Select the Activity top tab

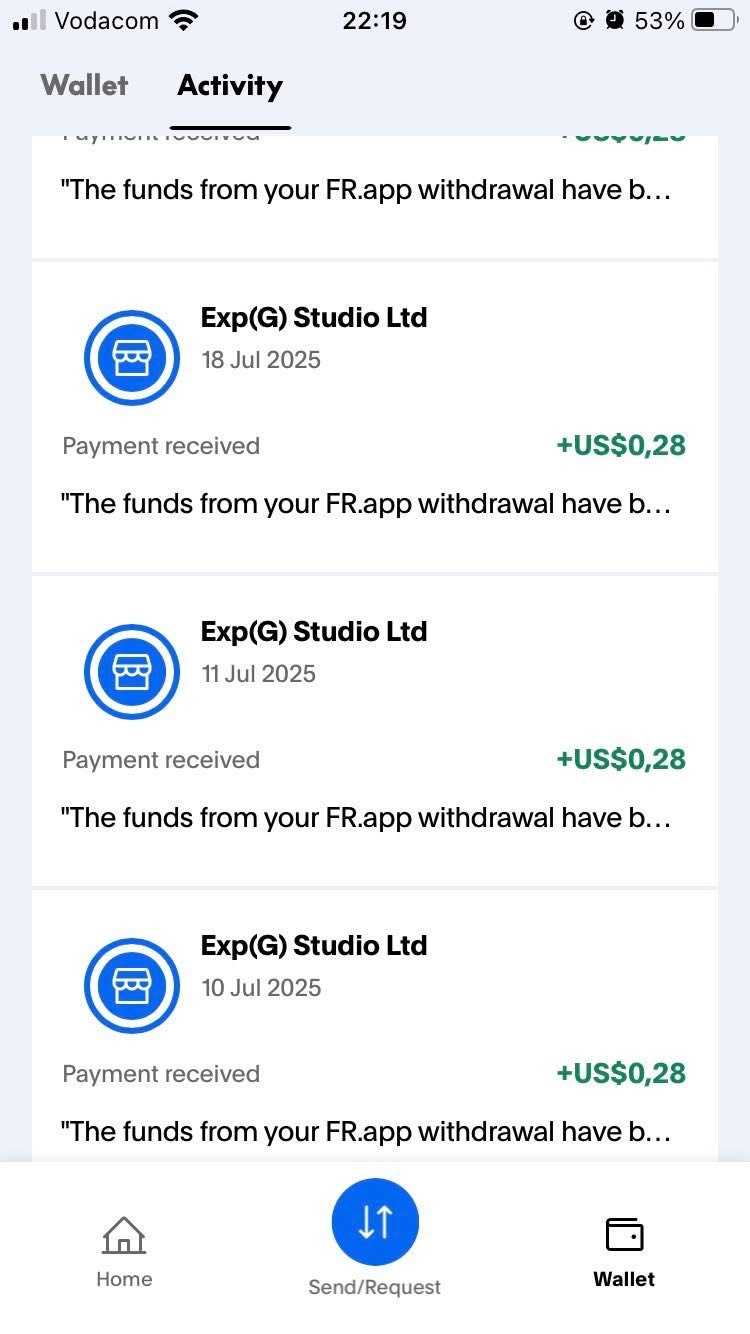pyautogui.click(x=230, y=86)
